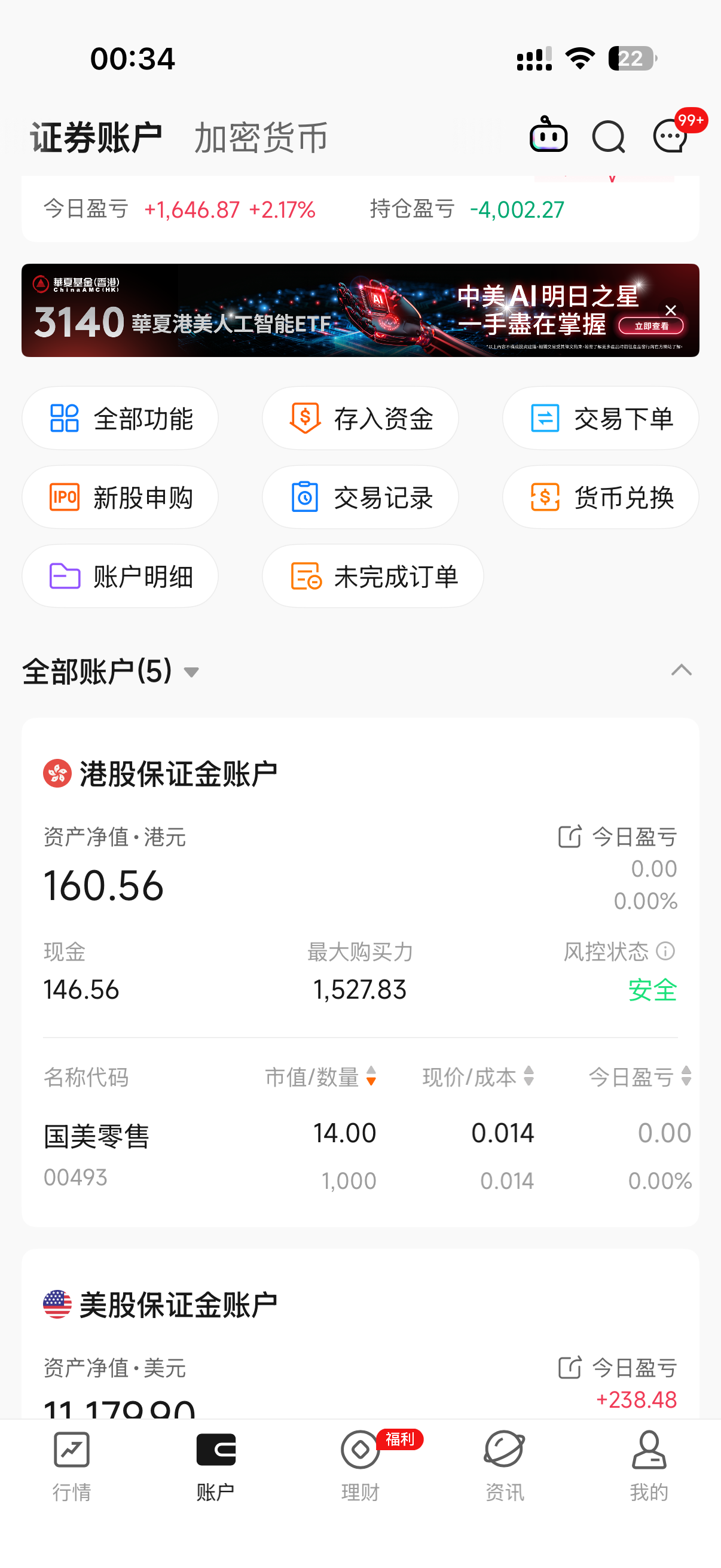The image size is (721, 1568).
Task: Open the 全部功能 menu
Action: pyautogui.click(x=120, y=419)
